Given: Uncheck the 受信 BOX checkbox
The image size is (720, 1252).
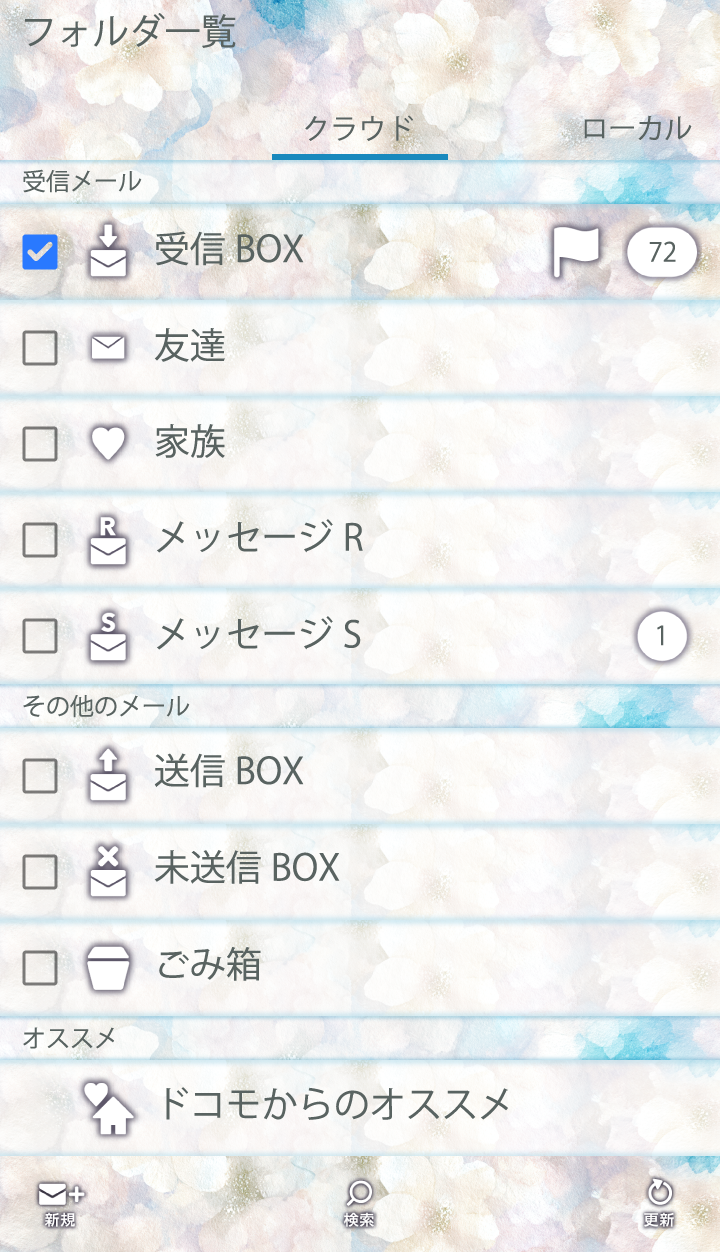Looking at the screenshot, I should click(40, 252).
